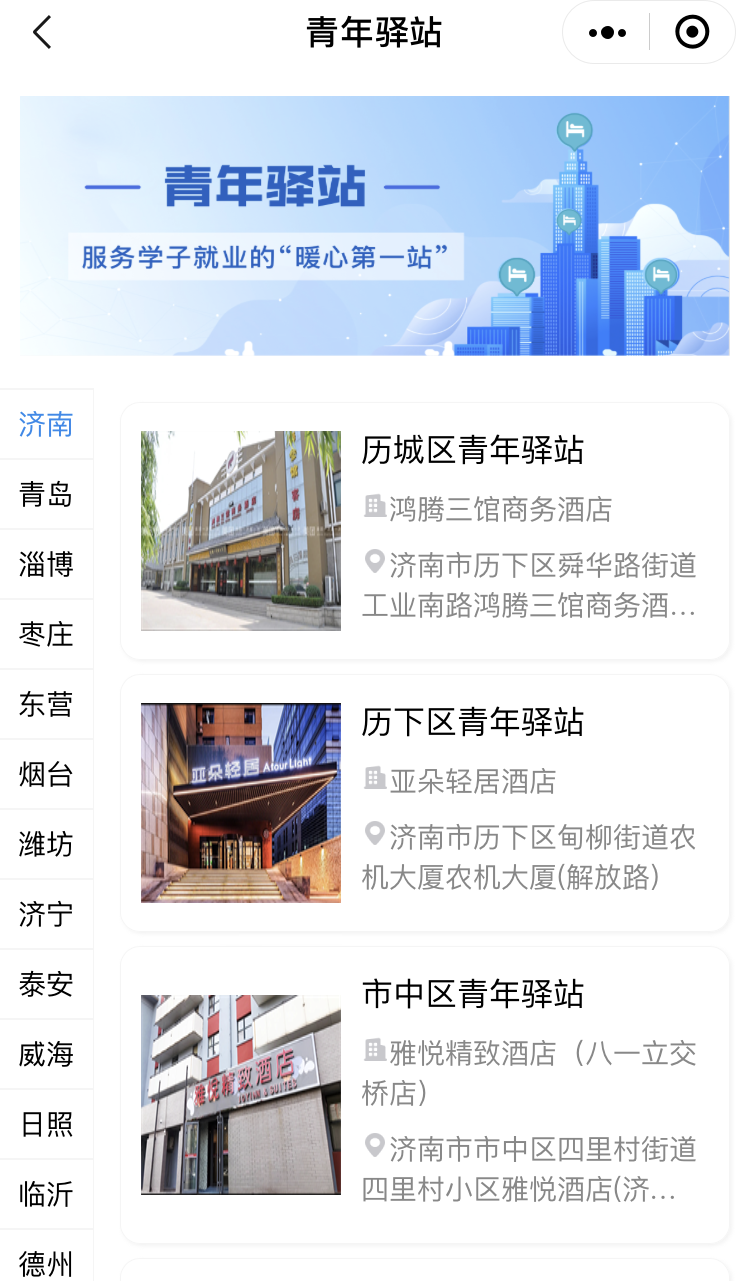Viewport: 750px width, 1281px height.
Task: Switch to 东营 in the sidebar
Action: point(46,705)
